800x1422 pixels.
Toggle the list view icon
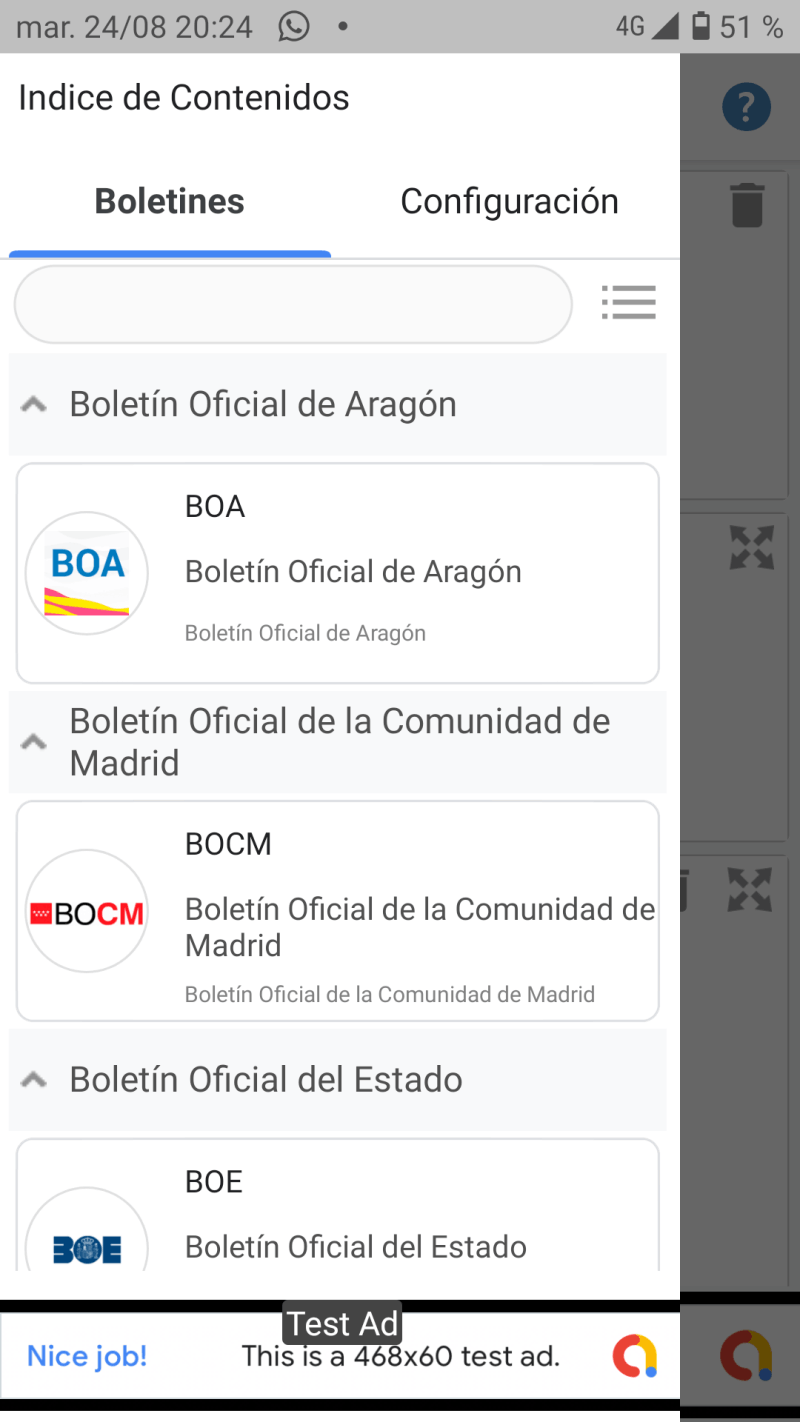tap(629, 302)
